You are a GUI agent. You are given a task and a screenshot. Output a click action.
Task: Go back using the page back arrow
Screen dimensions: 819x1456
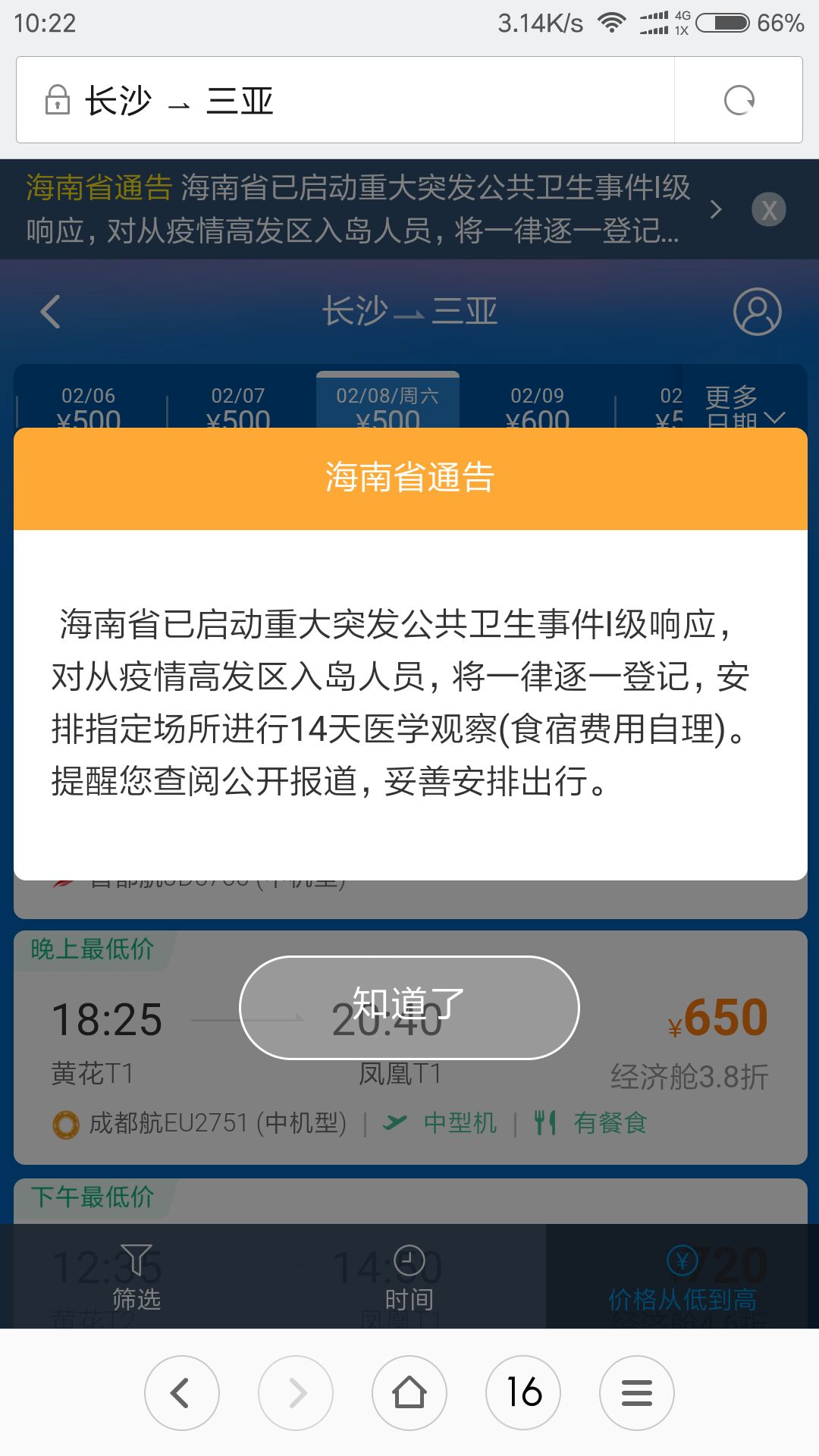point(51,312)
